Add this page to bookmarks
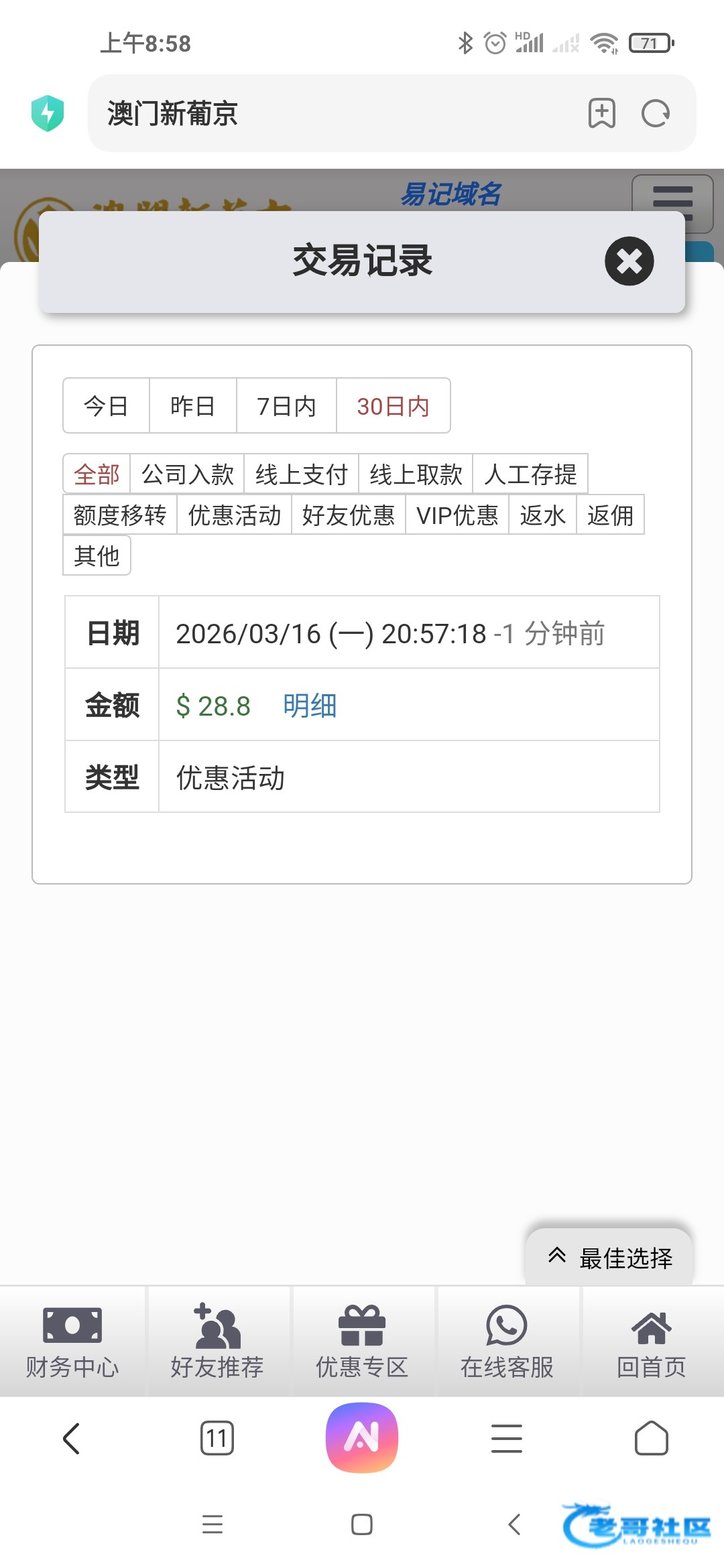The height and width of the screenshot is (1568, 724). [x=602, y=113]
